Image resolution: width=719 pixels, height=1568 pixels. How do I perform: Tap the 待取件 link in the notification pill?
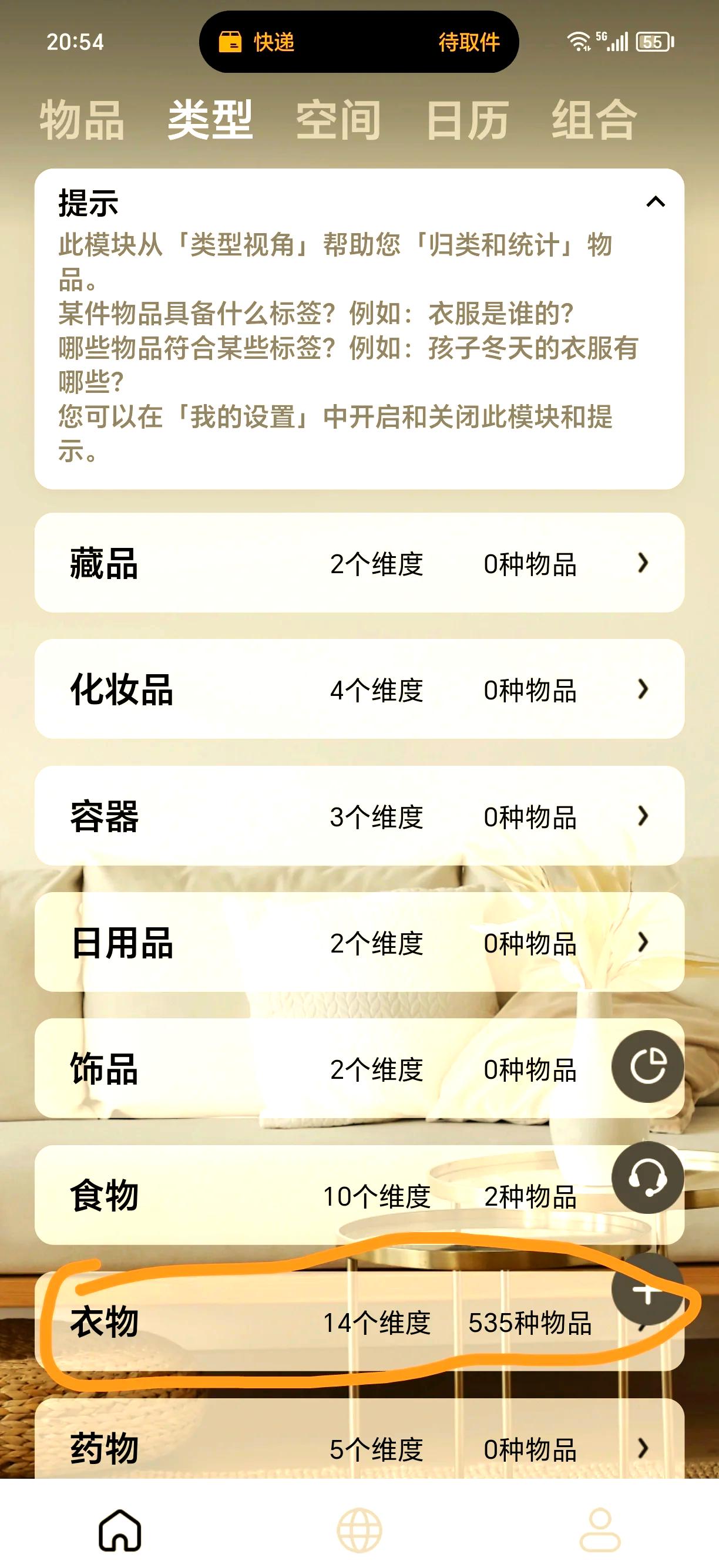click(x=468, y=43)
